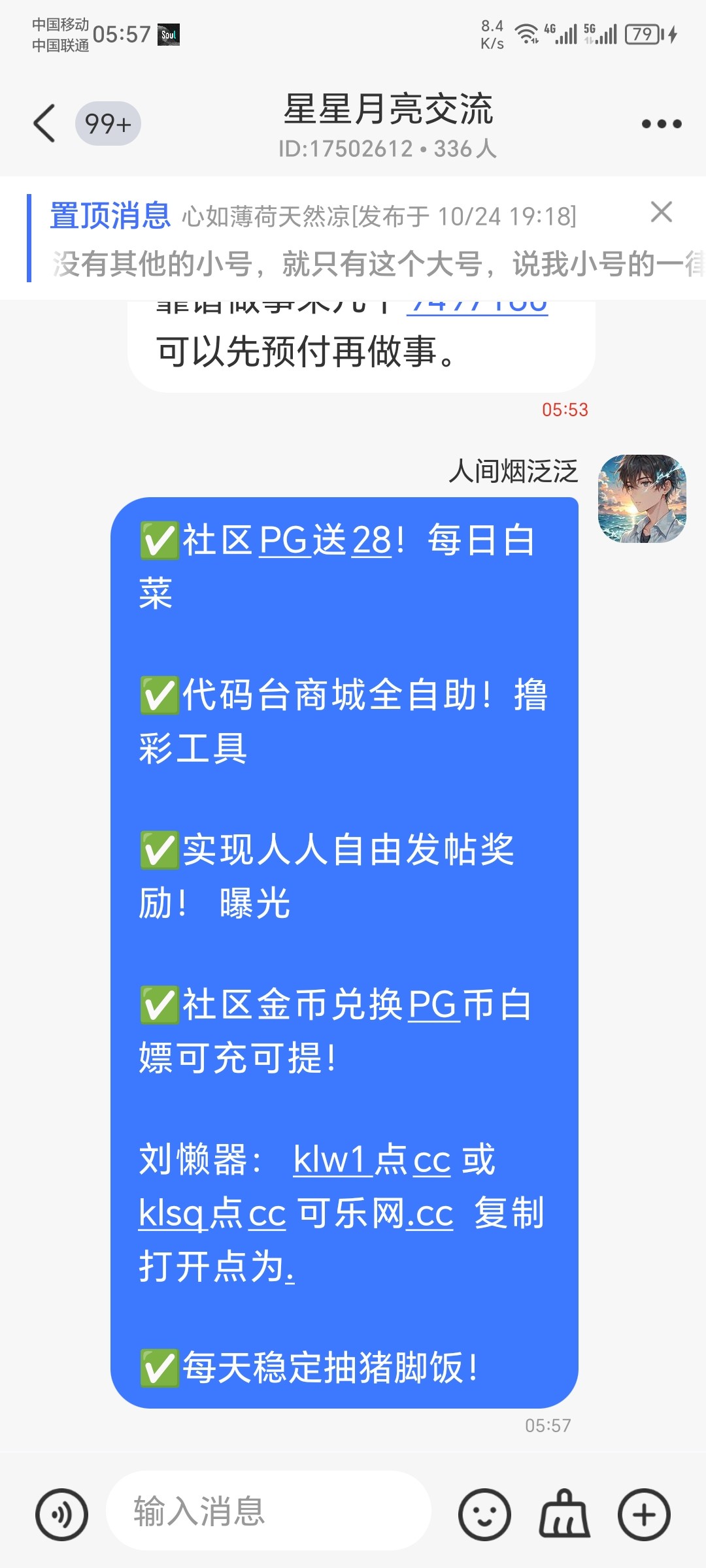706x1568 pixels.
Task: Open the plus attachment menu
Action: click(x=644, y=1514)
